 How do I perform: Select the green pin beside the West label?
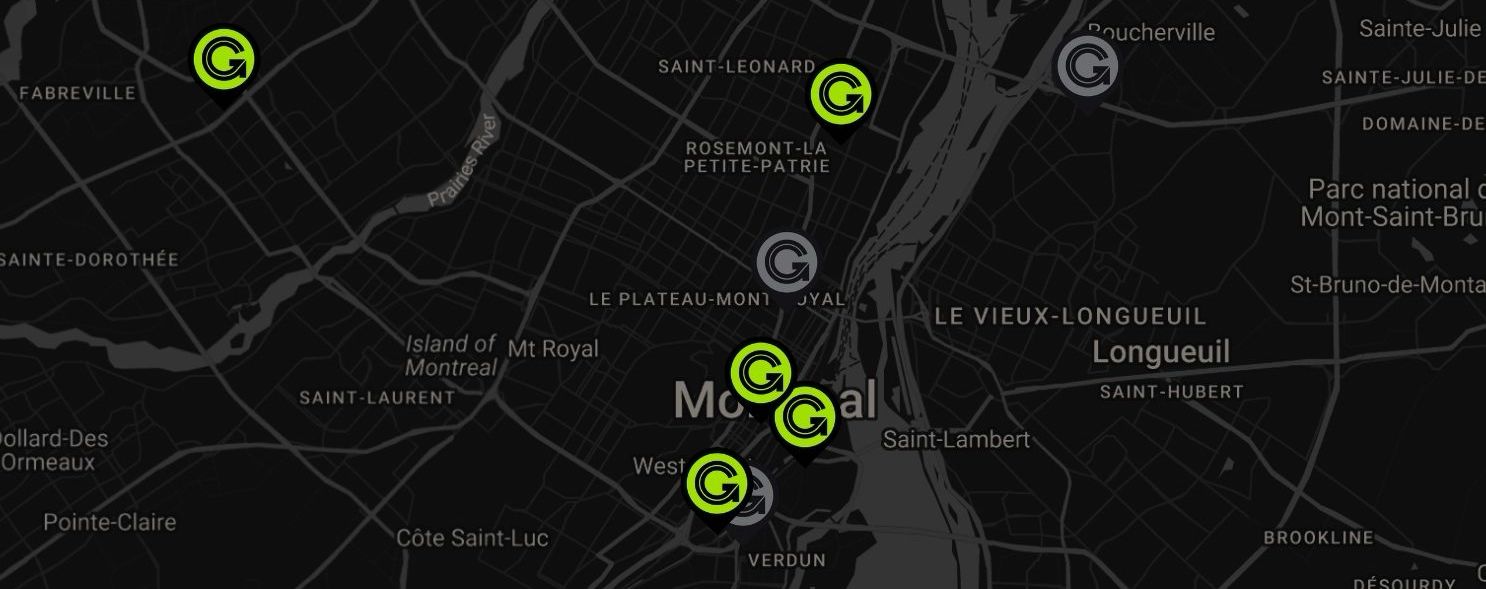click(x=715, y=484)
